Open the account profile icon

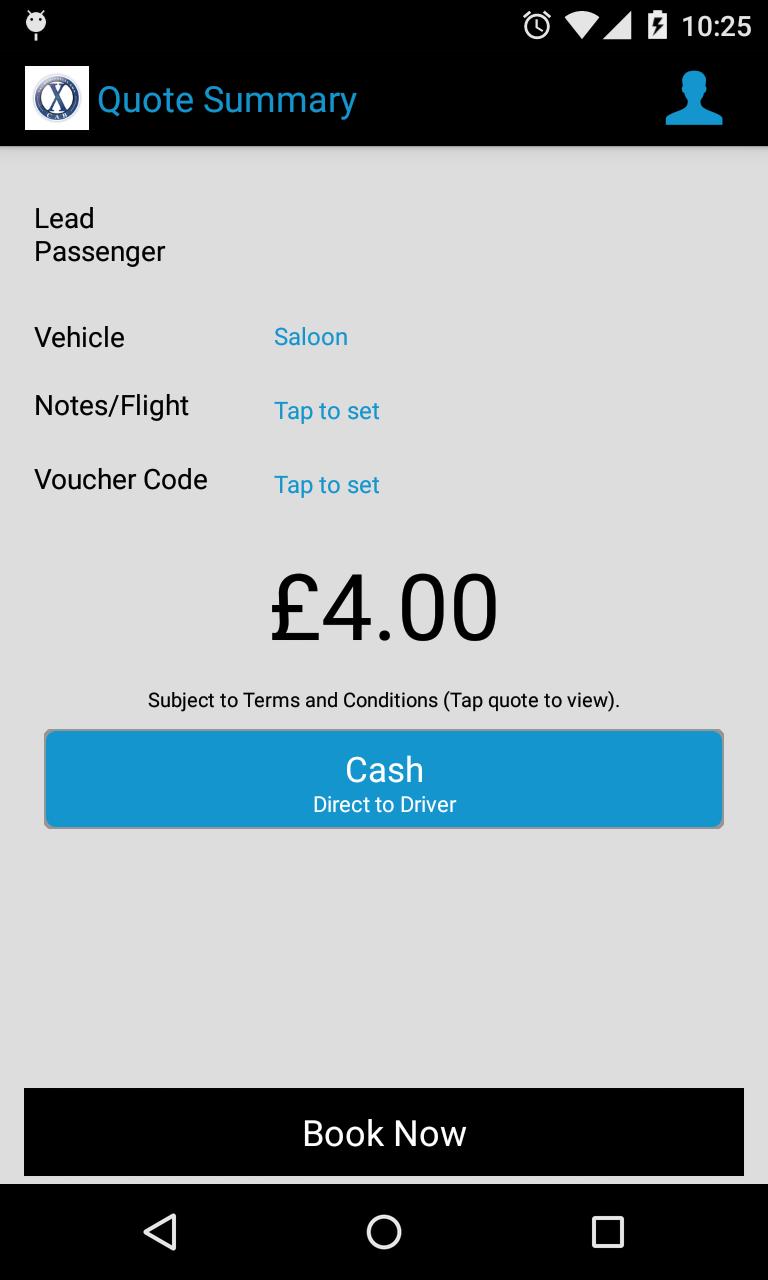click(694, 98)
